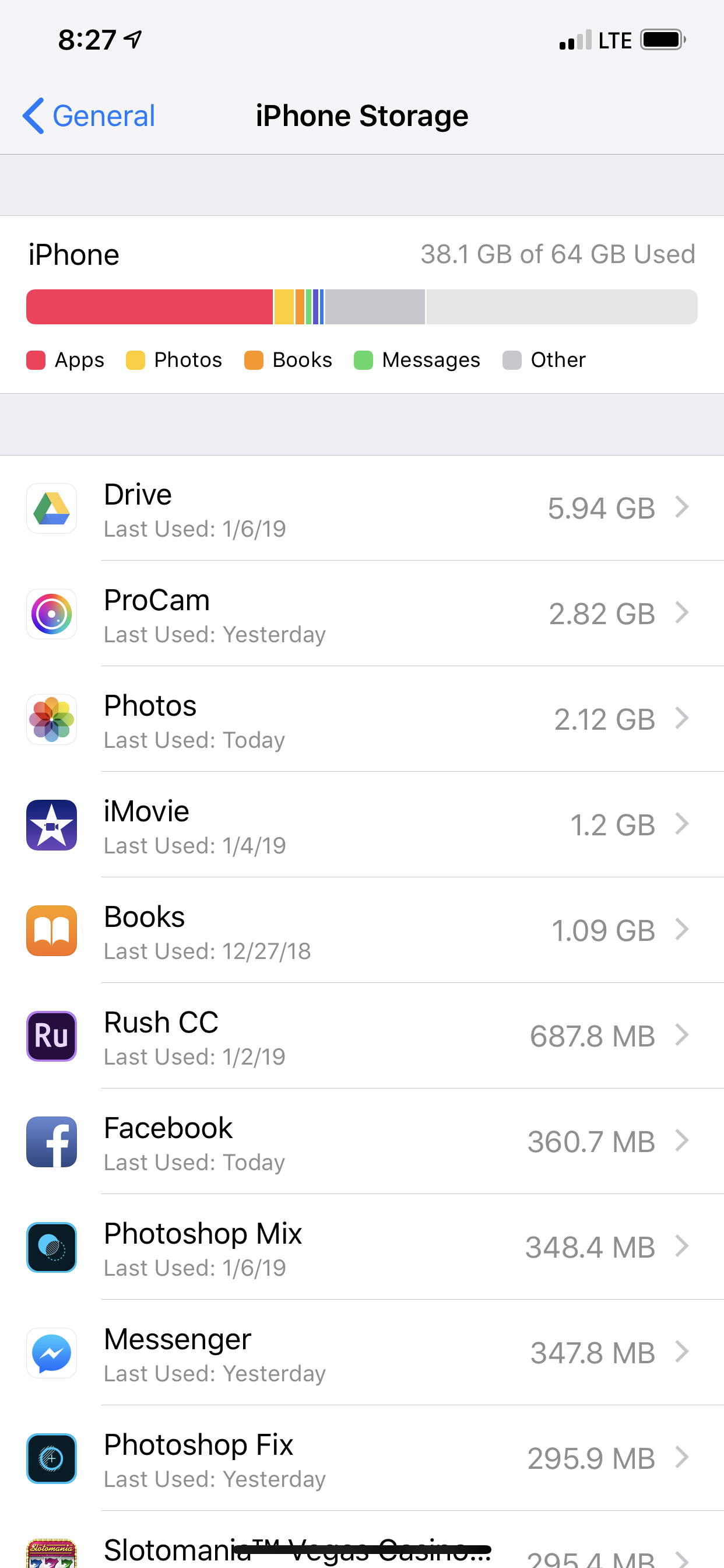Open the Photos storage row
This screenshot has height=1568, width=724.
[361, 719]
